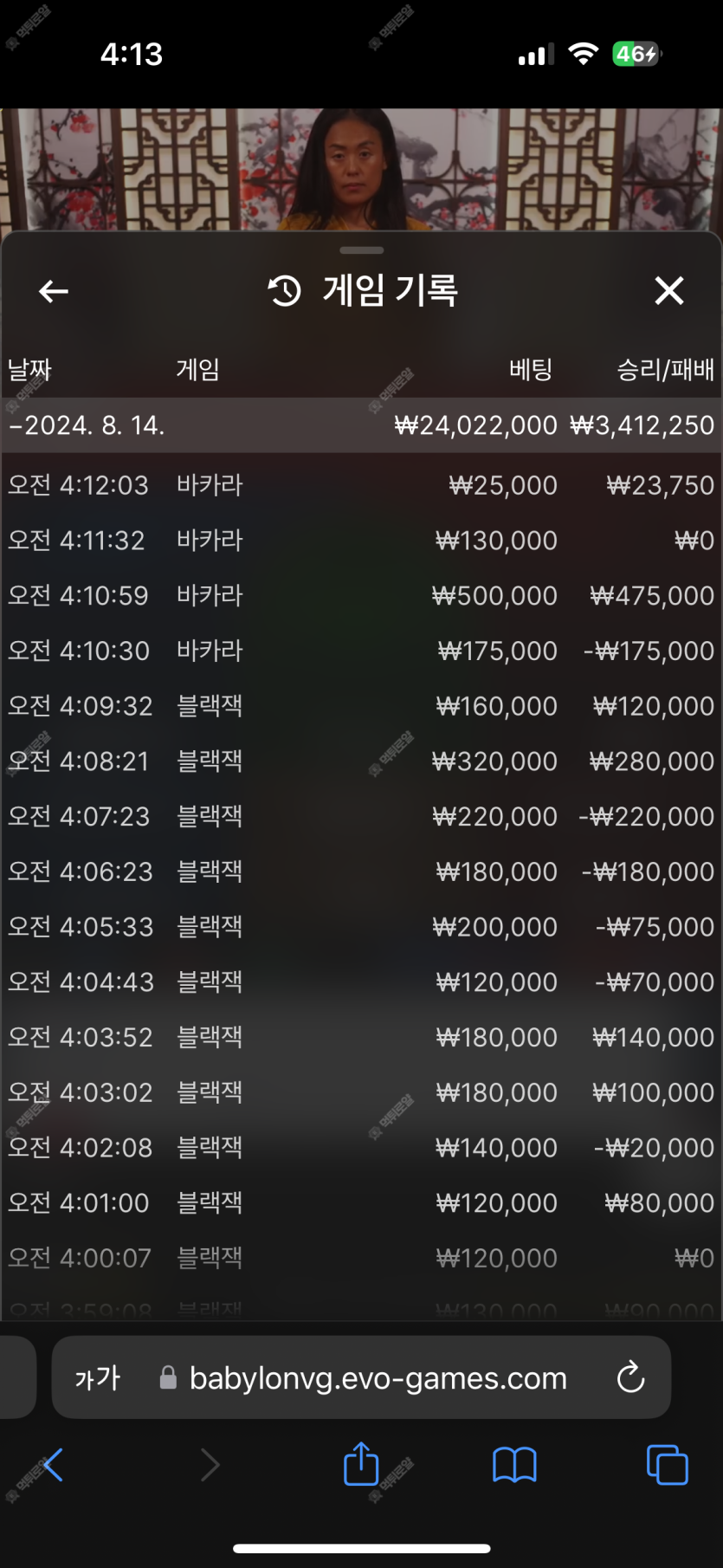The image size is (723, 1568).
Task: Collapse the 2024. 8. 14. date group
Action: click(362, 425)
